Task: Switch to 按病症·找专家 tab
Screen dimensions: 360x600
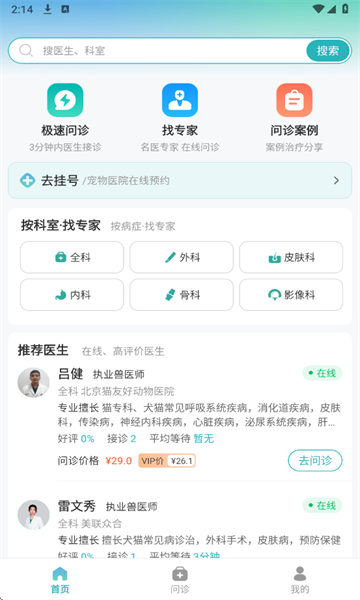Action: 143,226
